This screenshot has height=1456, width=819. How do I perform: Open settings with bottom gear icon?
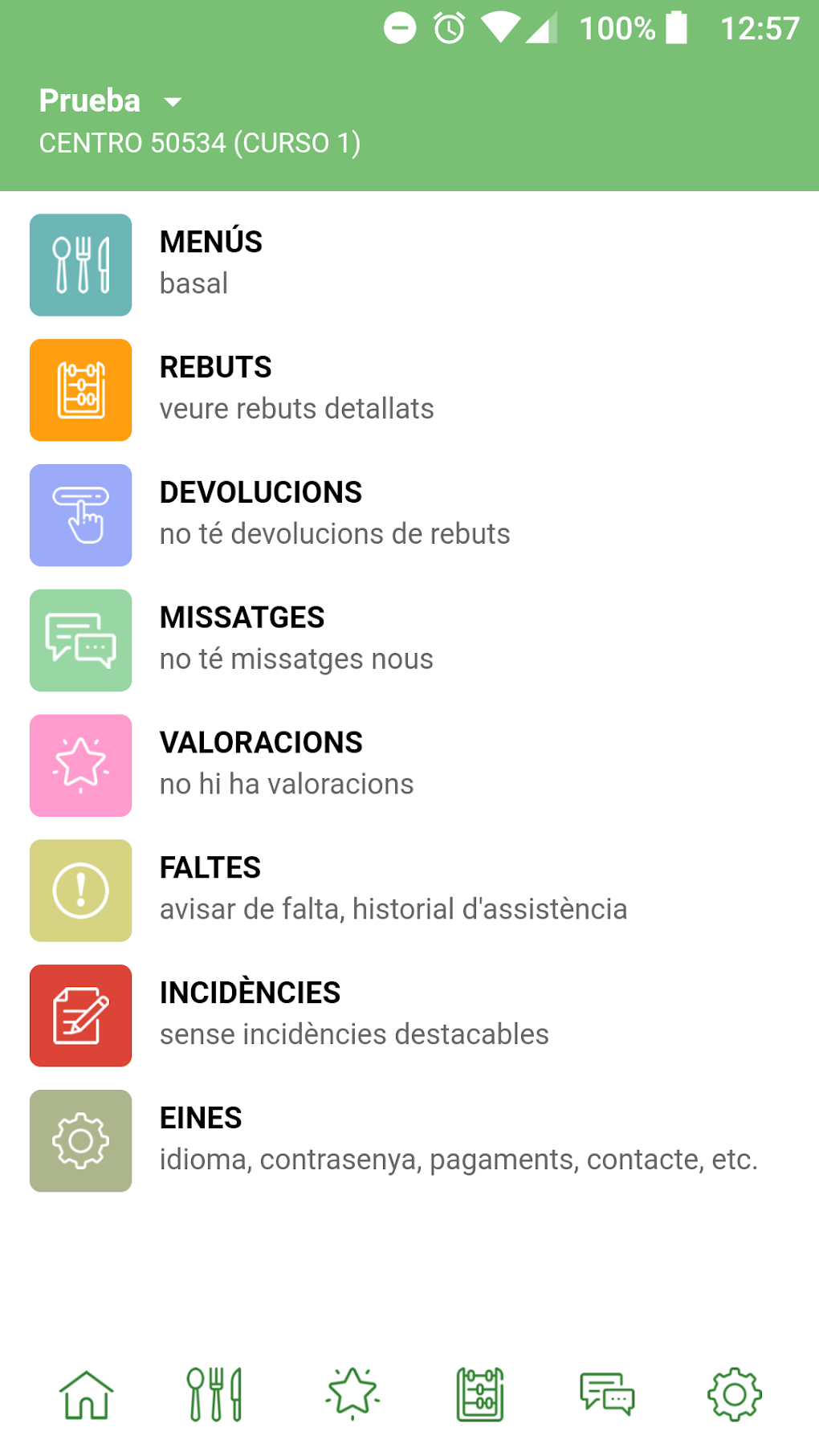tap(733, 1395)
